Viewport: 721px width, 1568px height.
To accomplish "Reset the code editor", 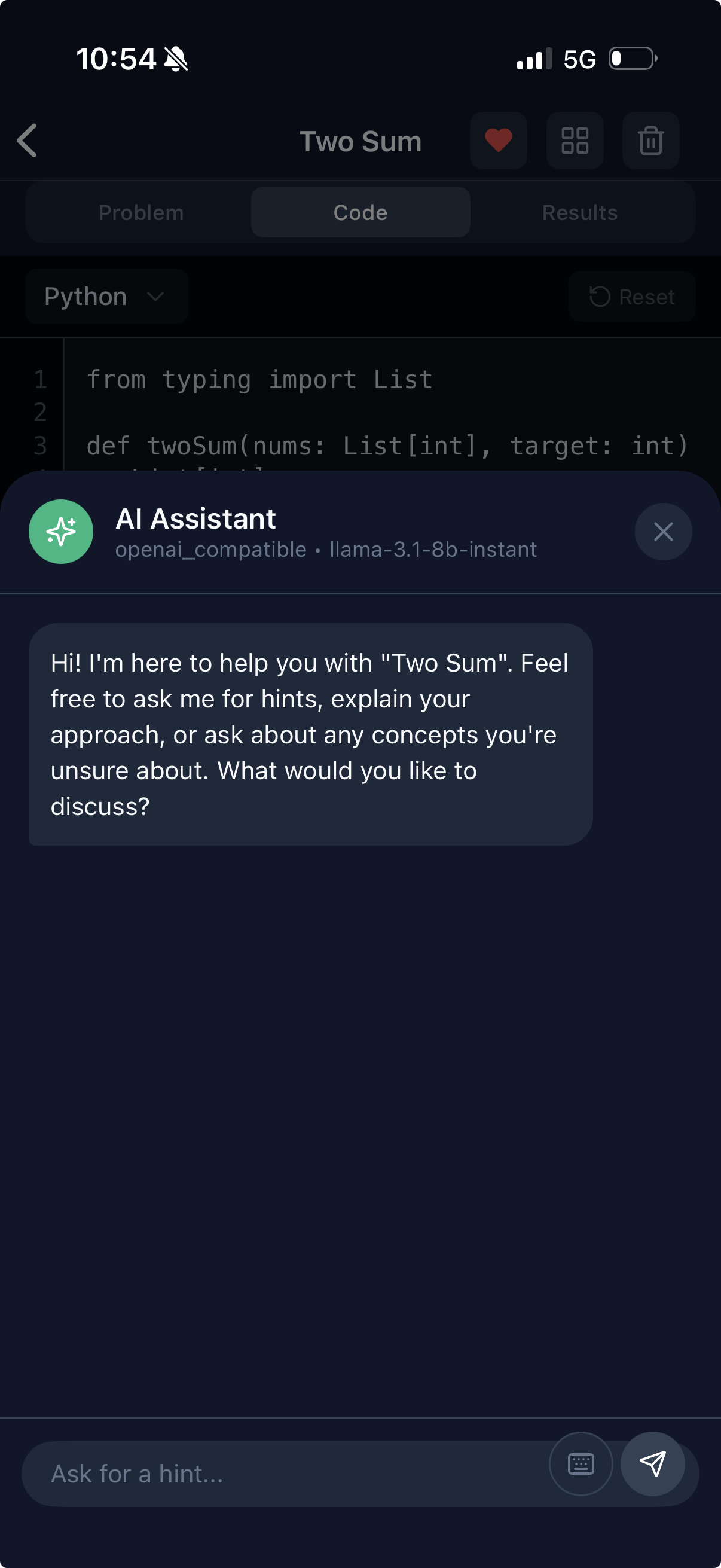I will coord(631,297).
